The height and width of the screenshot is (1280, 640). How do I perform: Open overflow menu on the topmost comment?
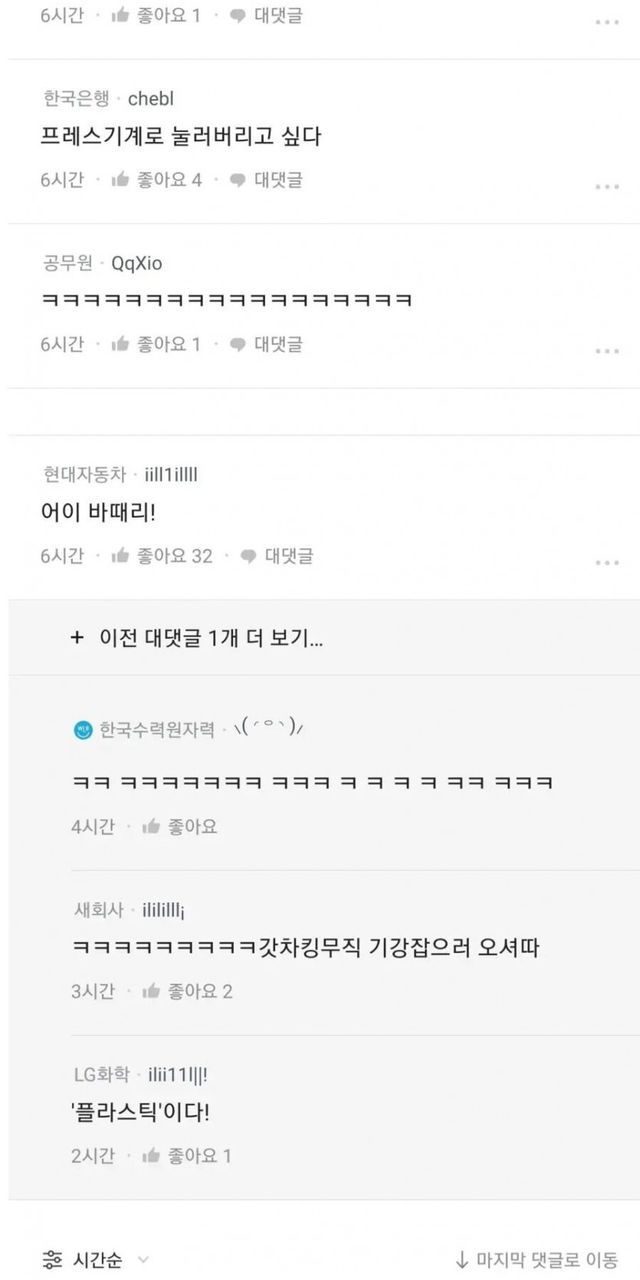pyautogui.click(x=606, y=22)
